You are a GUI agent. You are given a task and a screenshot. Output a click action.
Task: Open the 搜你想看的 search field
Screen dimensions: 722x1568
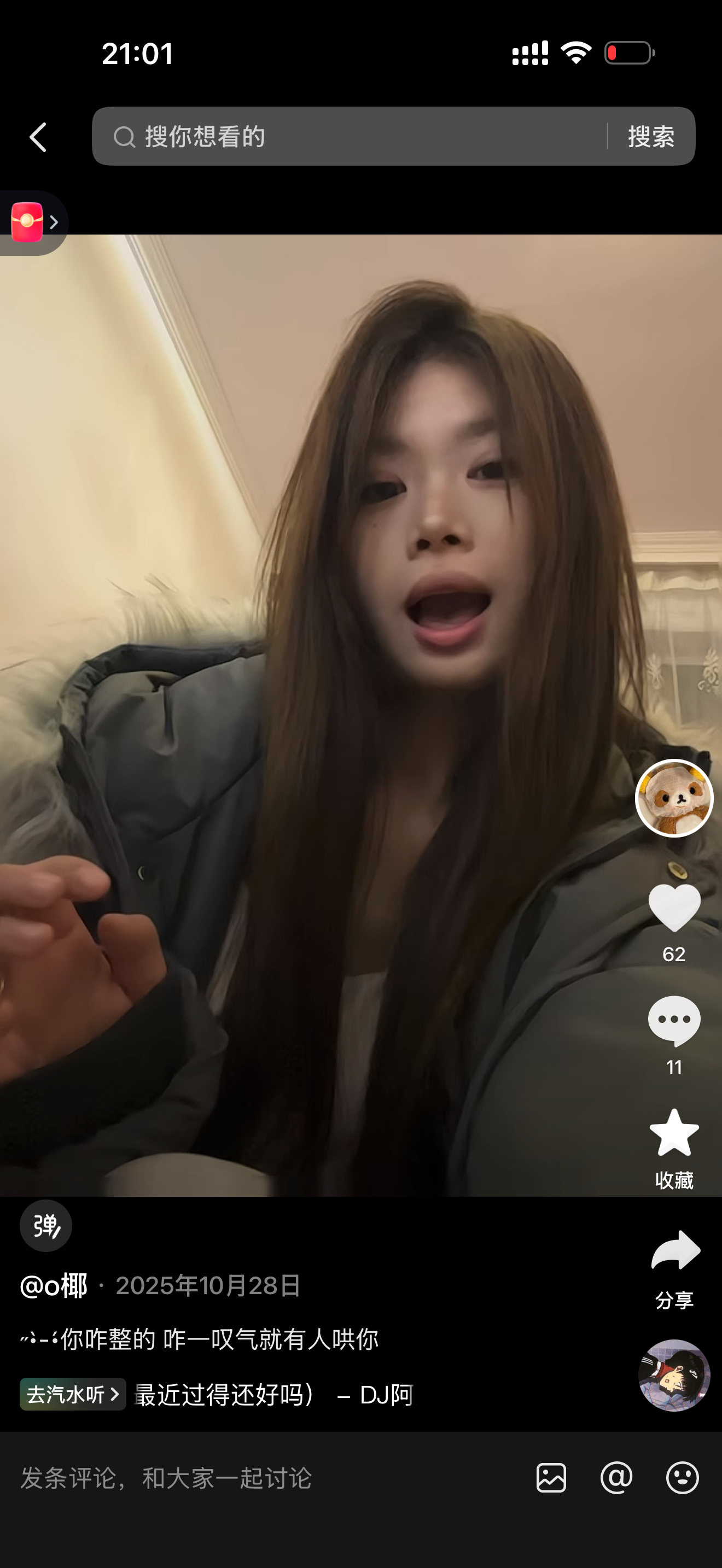[x=347, y=136]
